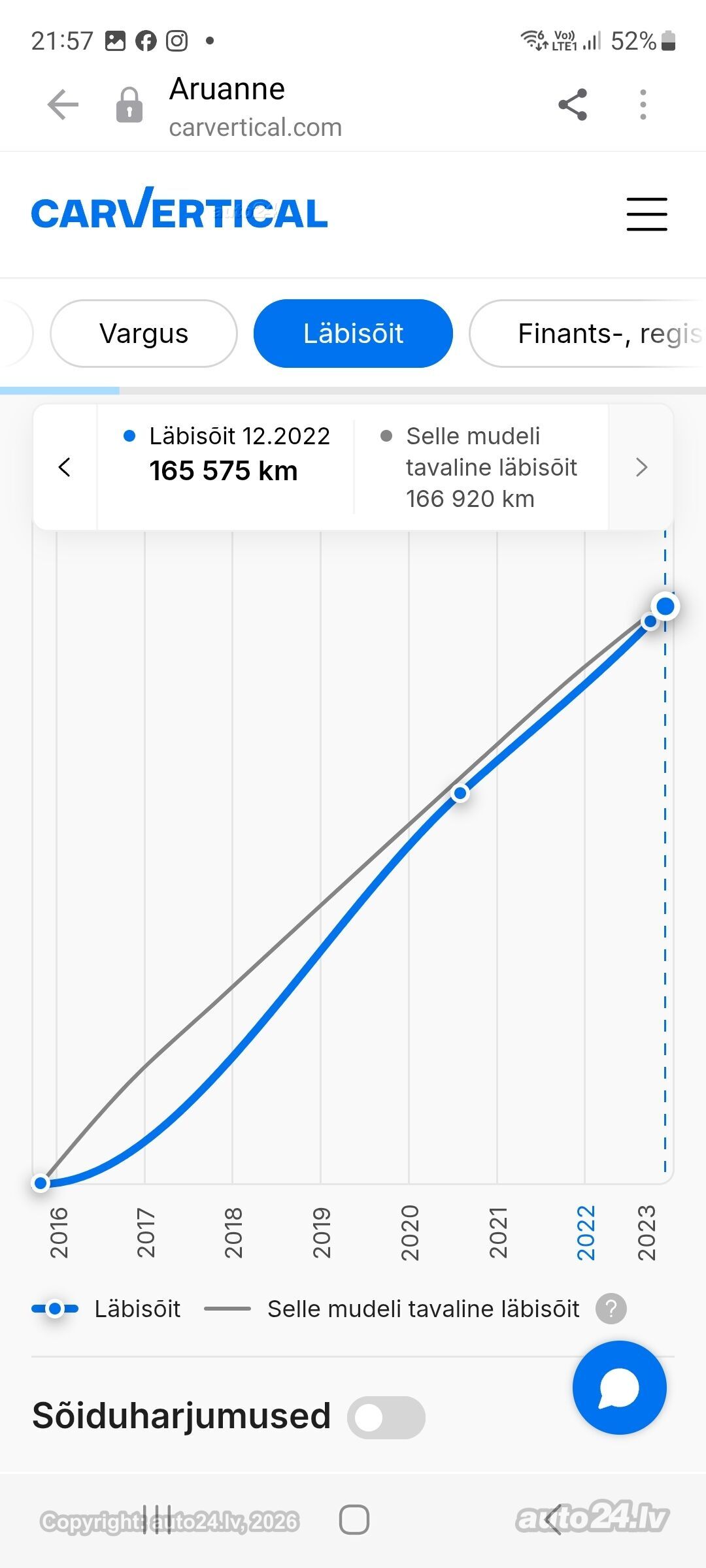This screenshot has width=706, height=1568.
Task: Select the 2020 mileage data point
Action: [460, 792]
